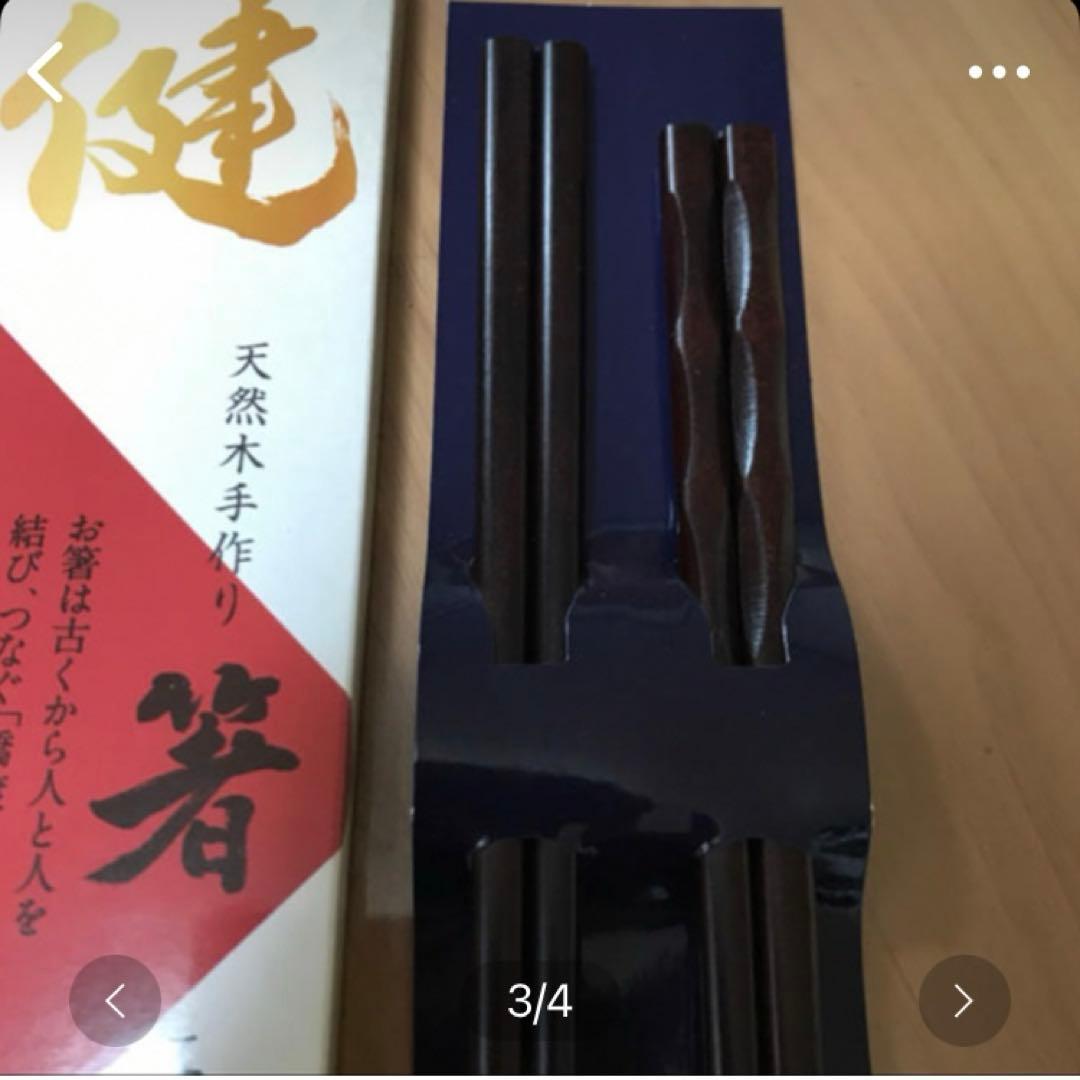This screenshot has width=1080, height=1080.
Task: Show the previous product photo
Action: 115,1000
